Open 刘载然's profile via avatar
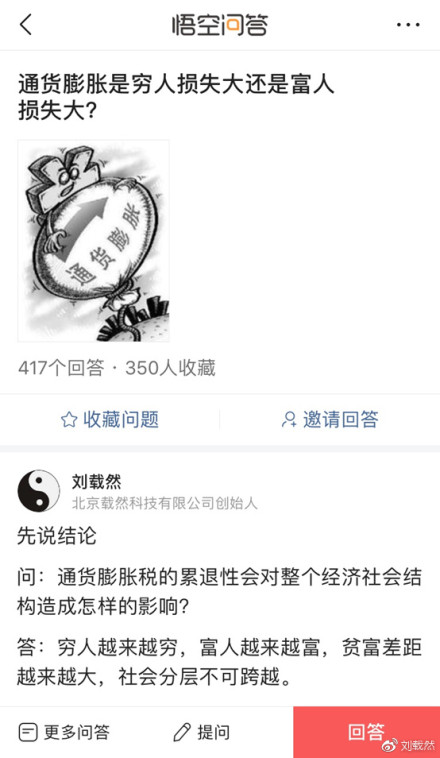Viewport: 440px width, 758px height. click(x=39, y=491)
